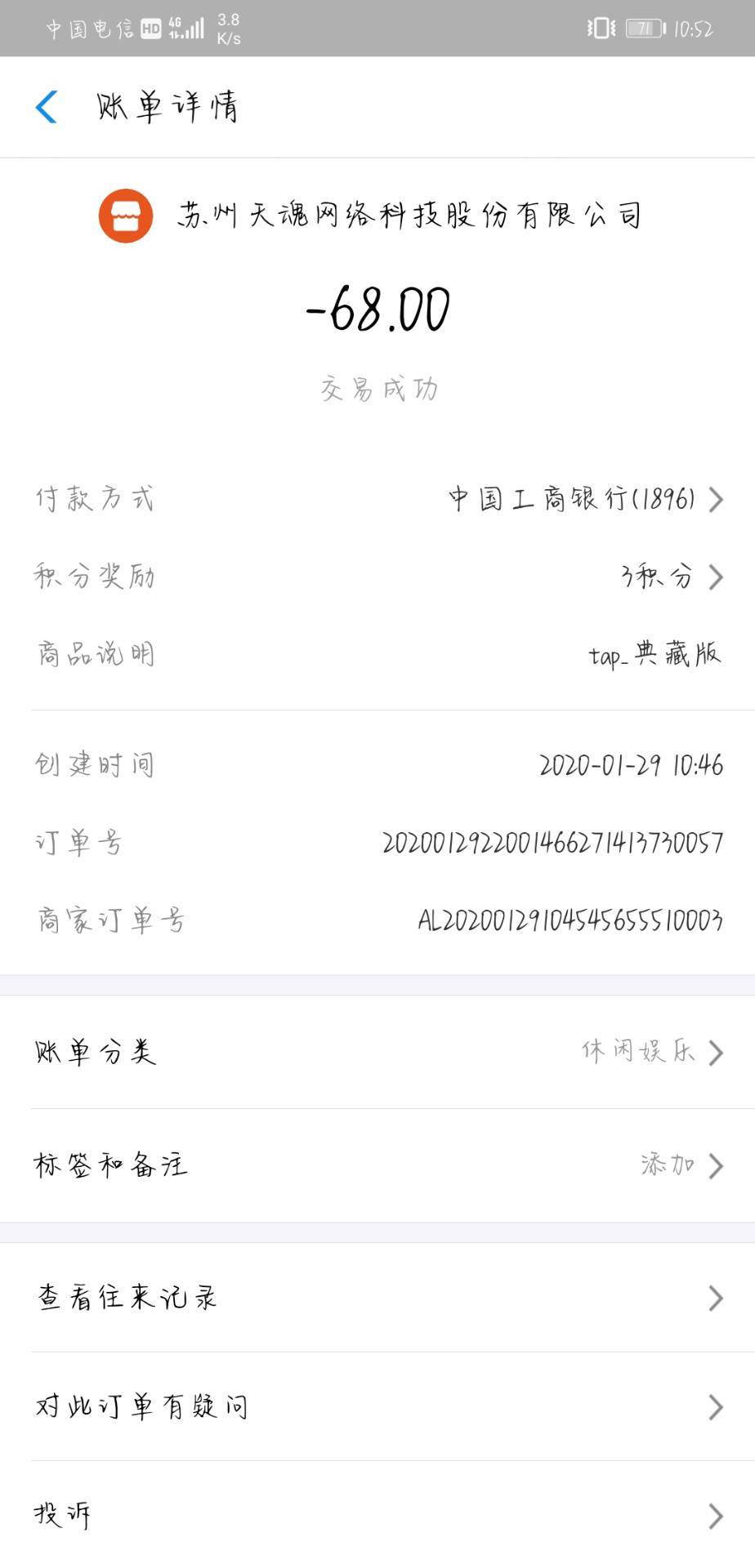Open merchant 苏州天魂网络科技股份有限公司
The image size is (755, 1568).
[370, 216]
